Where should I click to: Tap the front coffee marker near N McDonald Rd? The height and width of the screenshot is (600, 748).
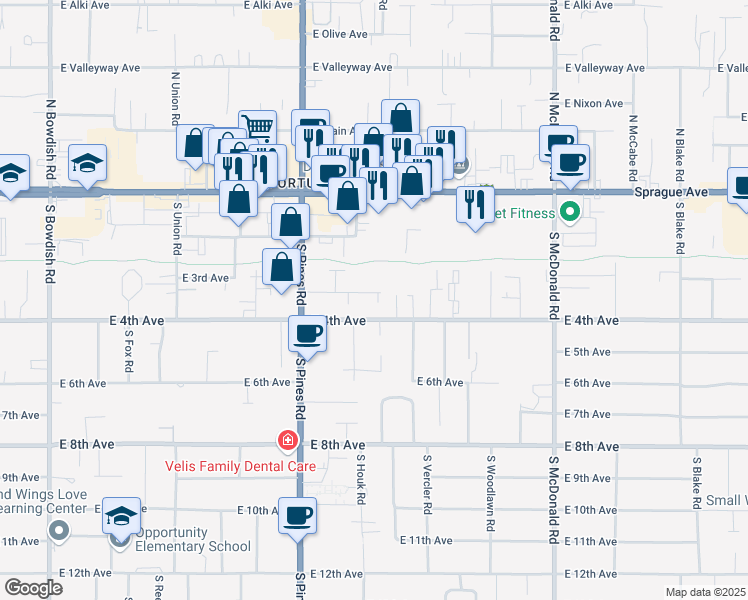[570, 164]
